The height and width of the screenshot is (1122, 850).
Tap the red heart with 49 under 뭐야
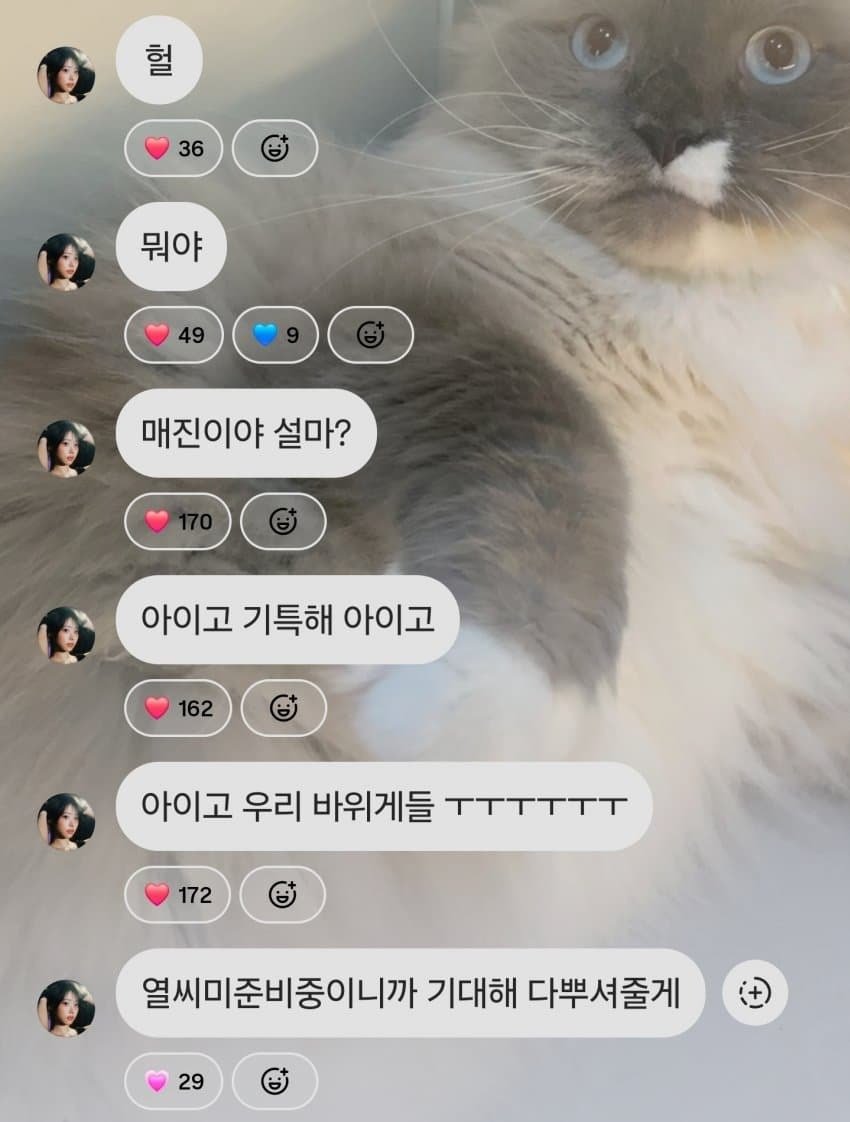173,335
